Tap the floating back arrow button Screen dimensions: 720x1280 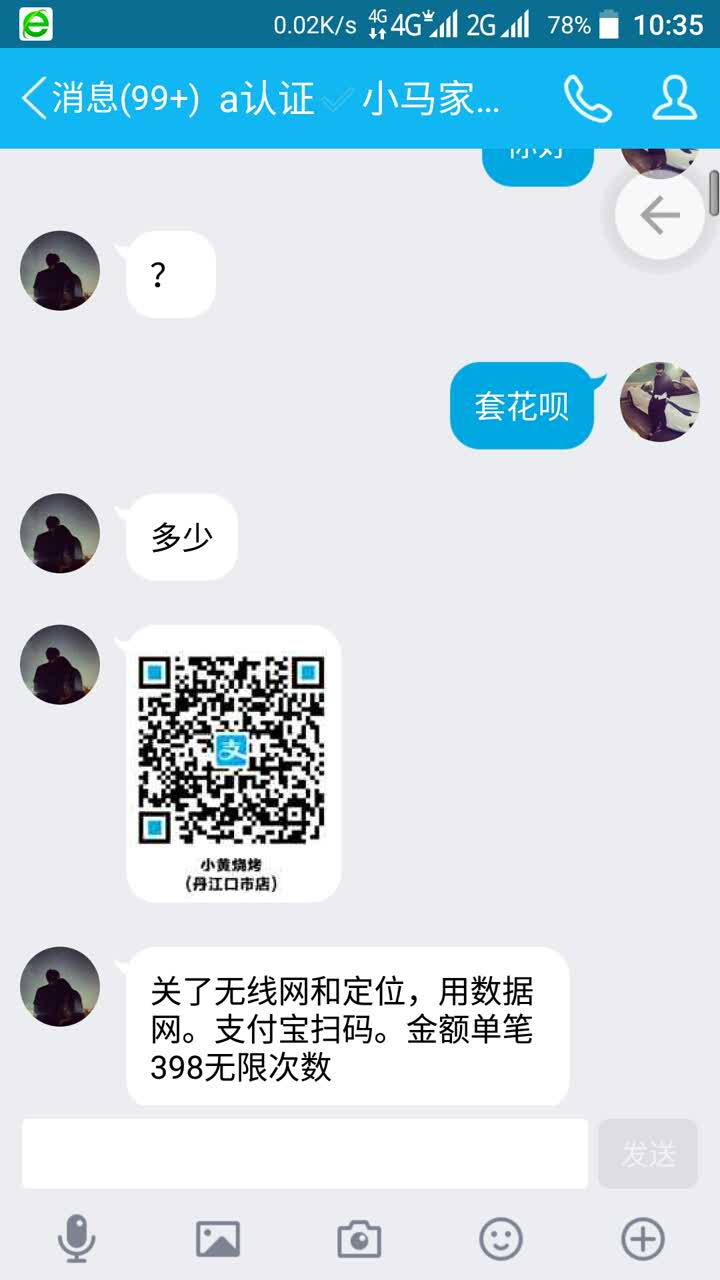(659, 215)
